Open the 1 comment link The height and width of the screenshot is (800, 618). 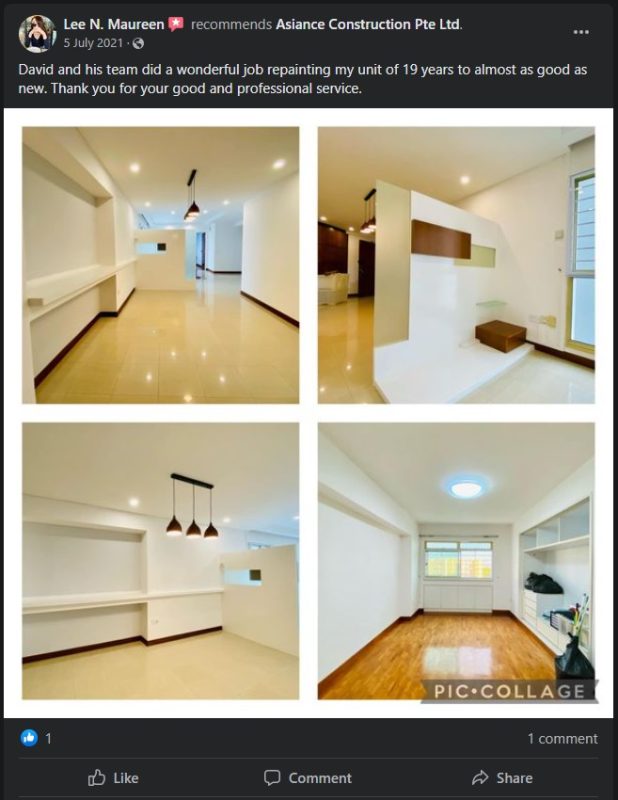pyautogui.click(x=562, y=738)
